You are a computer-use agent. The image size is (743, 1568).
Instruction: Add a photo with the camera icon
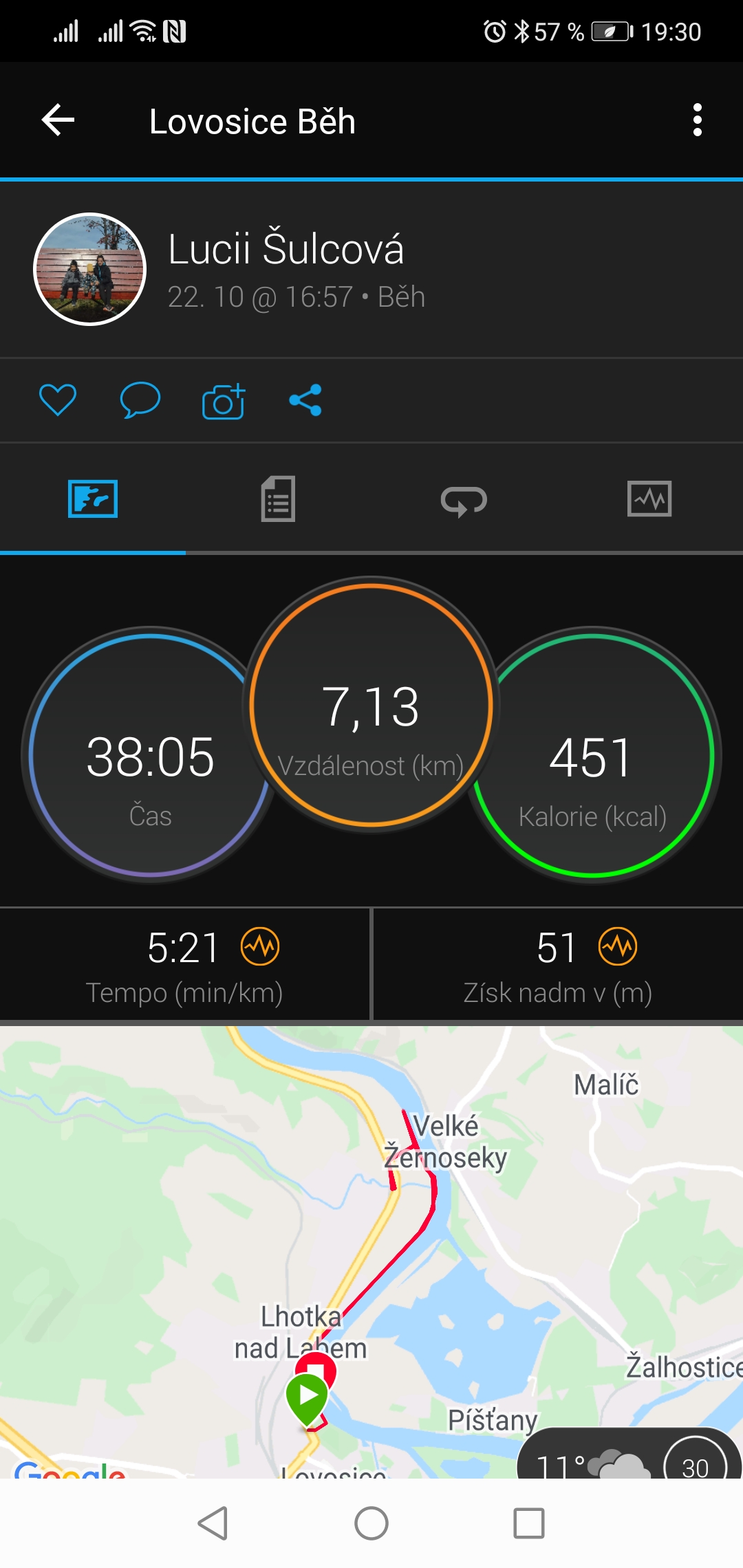click(224, 400)
